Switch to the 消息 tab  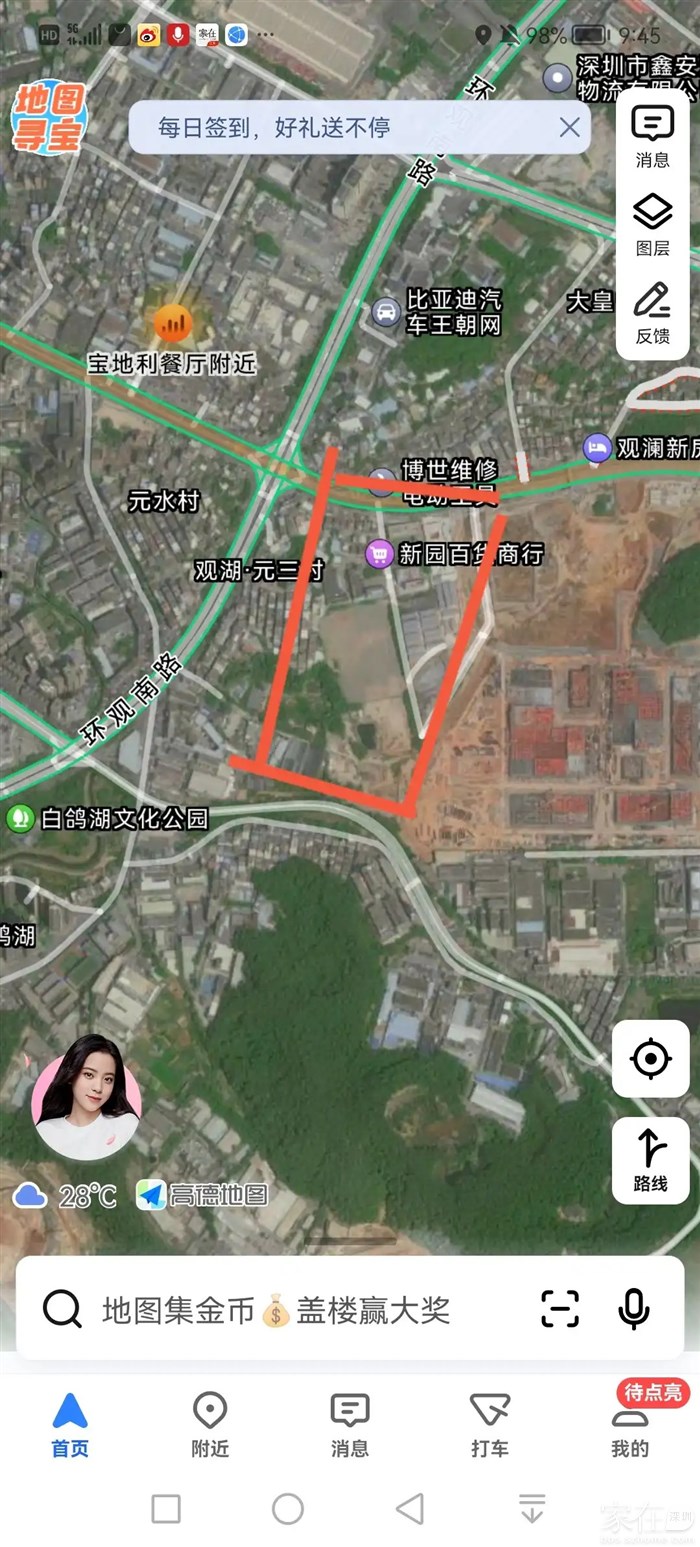[349, 1425]
